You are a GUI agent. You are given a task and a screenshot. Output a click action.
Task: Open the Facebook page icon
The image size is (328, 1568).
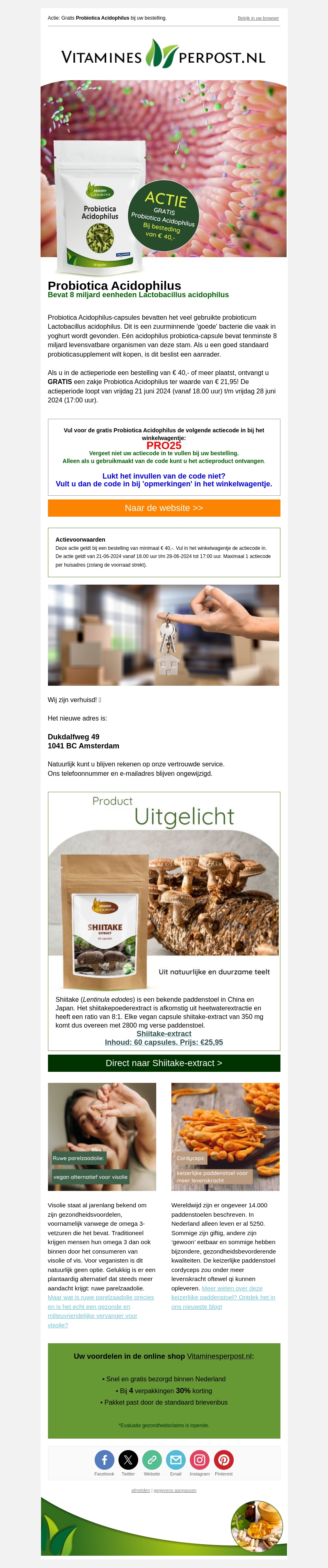coord(104,1460)
